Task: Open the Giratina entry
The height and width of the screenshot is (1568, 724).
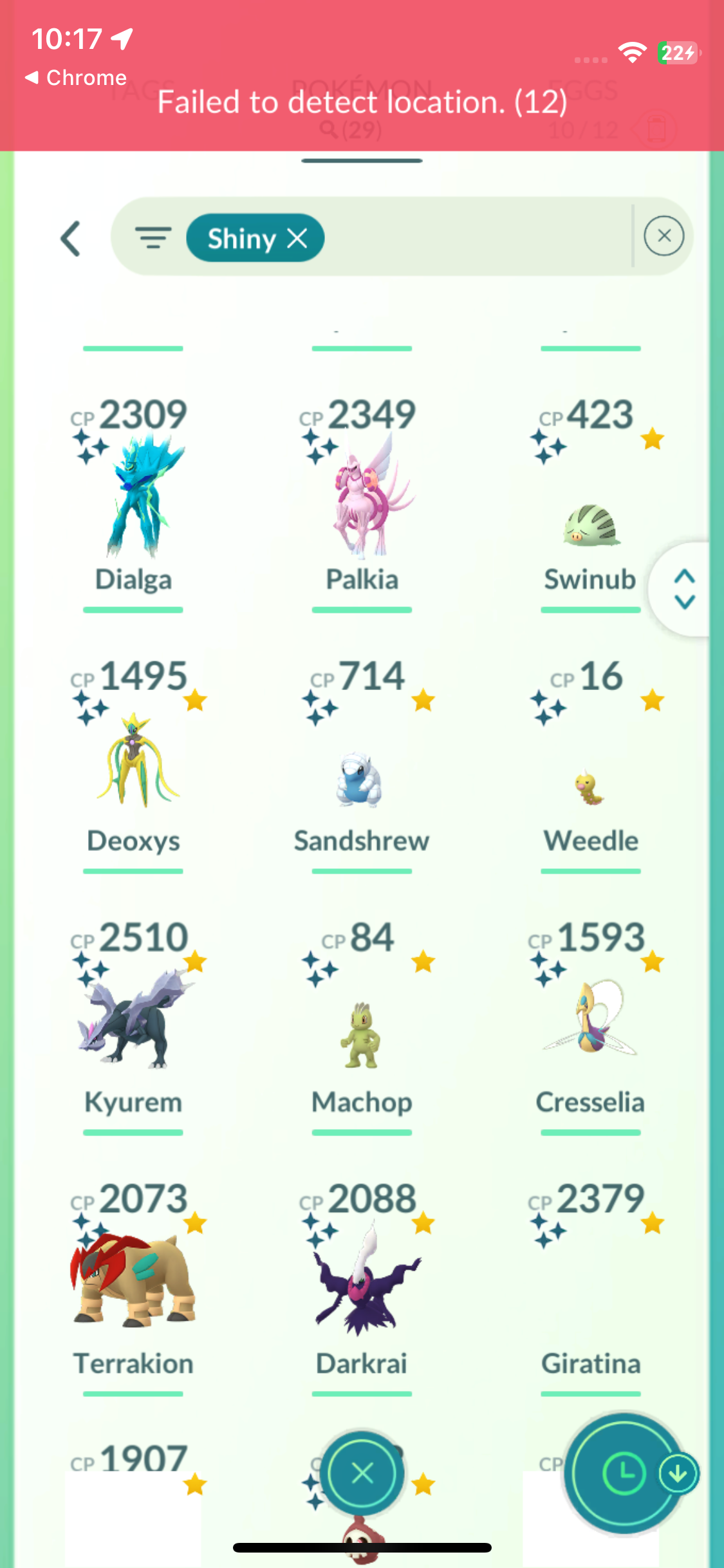Action: (590, 1287)
